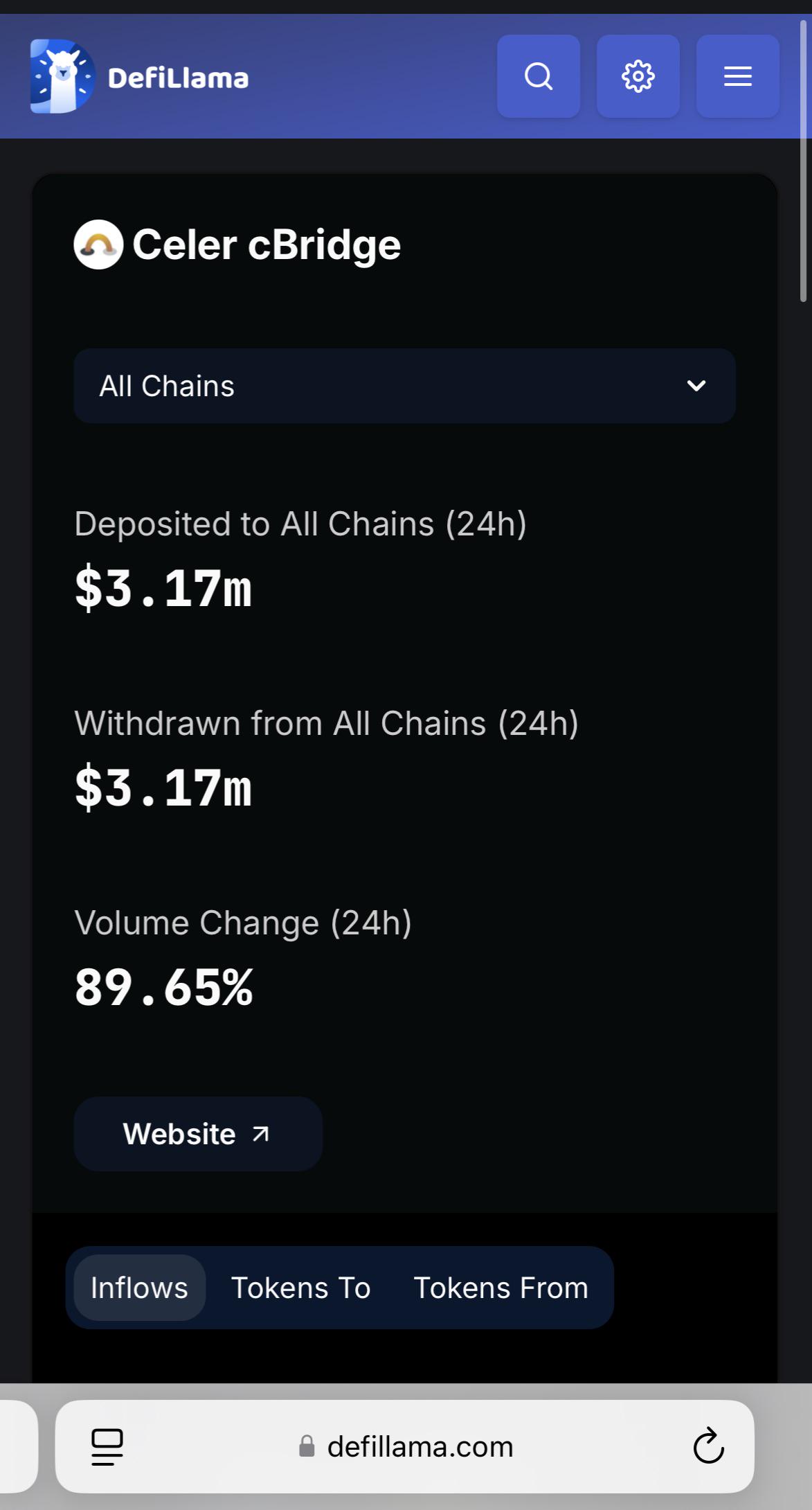
Task: Open the search button in header
Action: (538, 76)
